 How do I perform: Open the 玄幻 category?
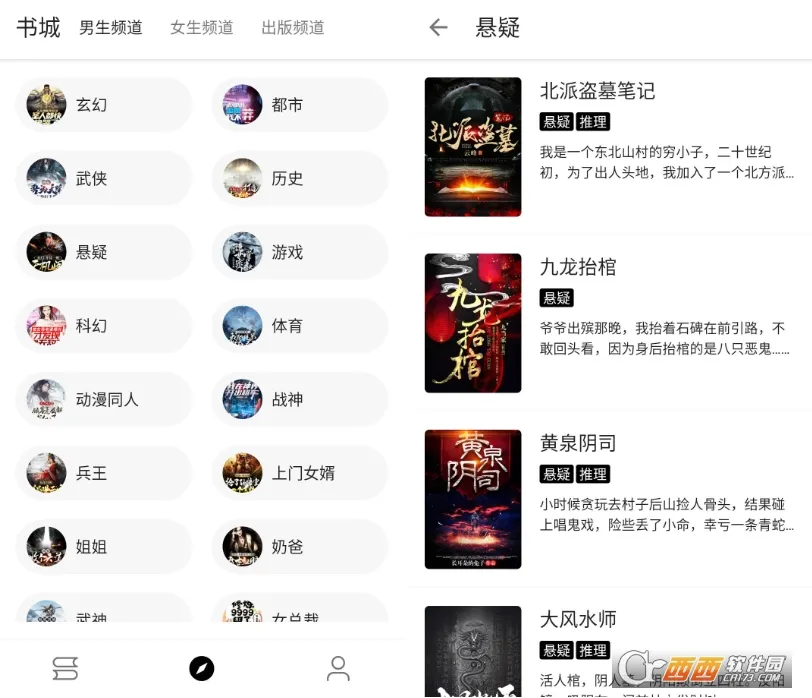[x=103, y=105]
